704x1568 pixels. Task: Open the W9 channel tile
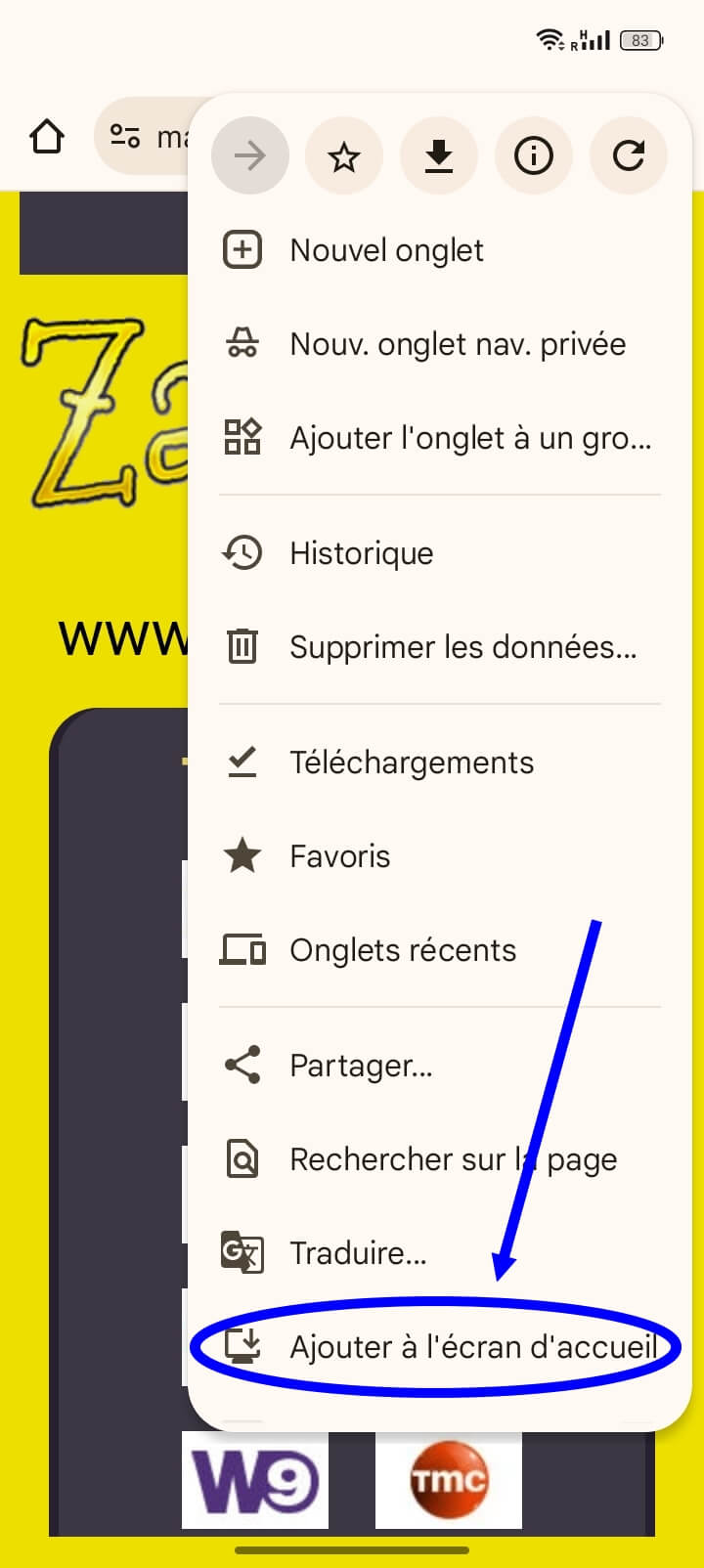[x=255, y=1480]
